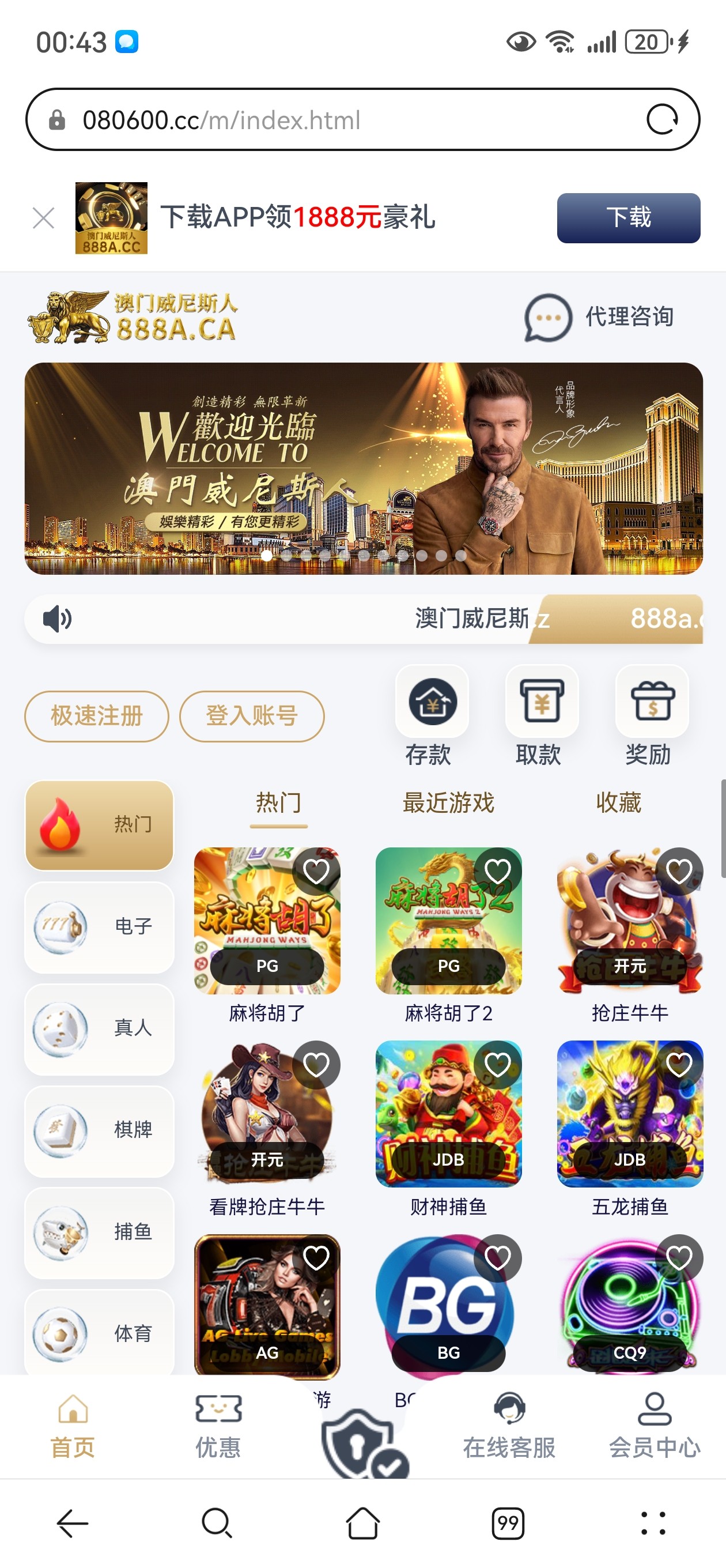The image size is (726, 1568).
Task: Switch to 收藏 favorites tab
Action: (x=618, y=803)
